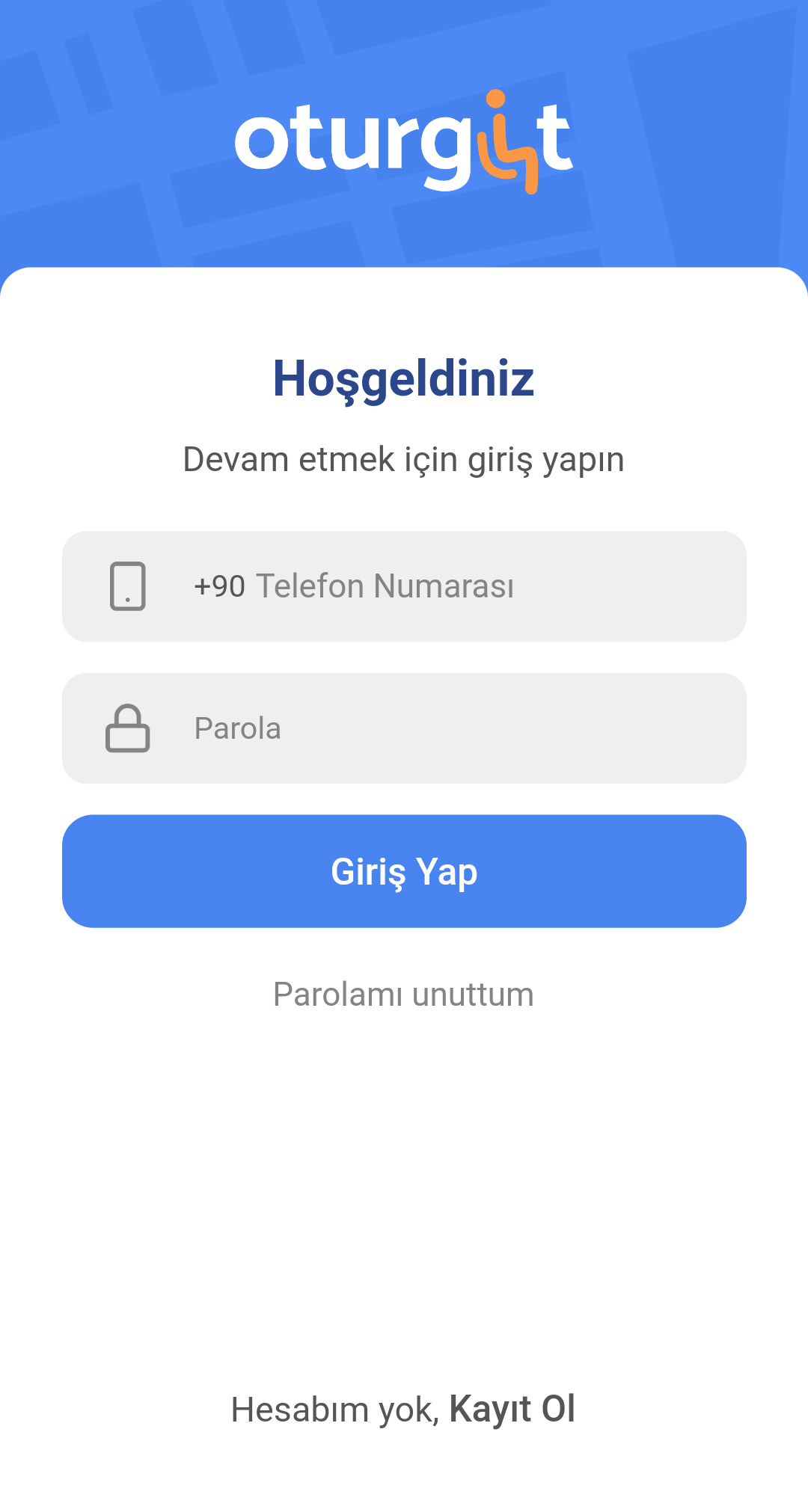Click the Parolamı unuttum link

[403, 995]
